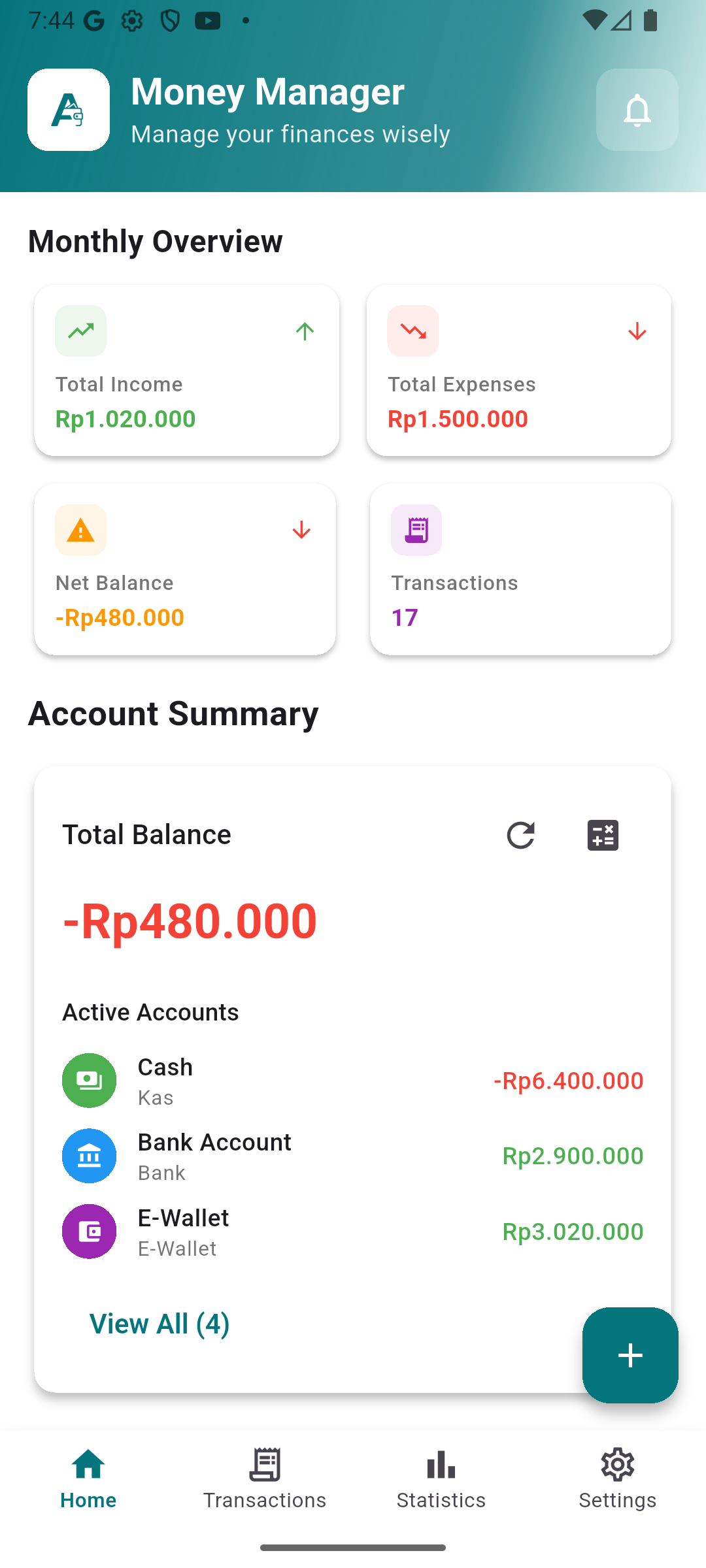Click the Net Balance warning icon
The height and width of the screenshot is (1568, 706).
(x=80, y=530)
